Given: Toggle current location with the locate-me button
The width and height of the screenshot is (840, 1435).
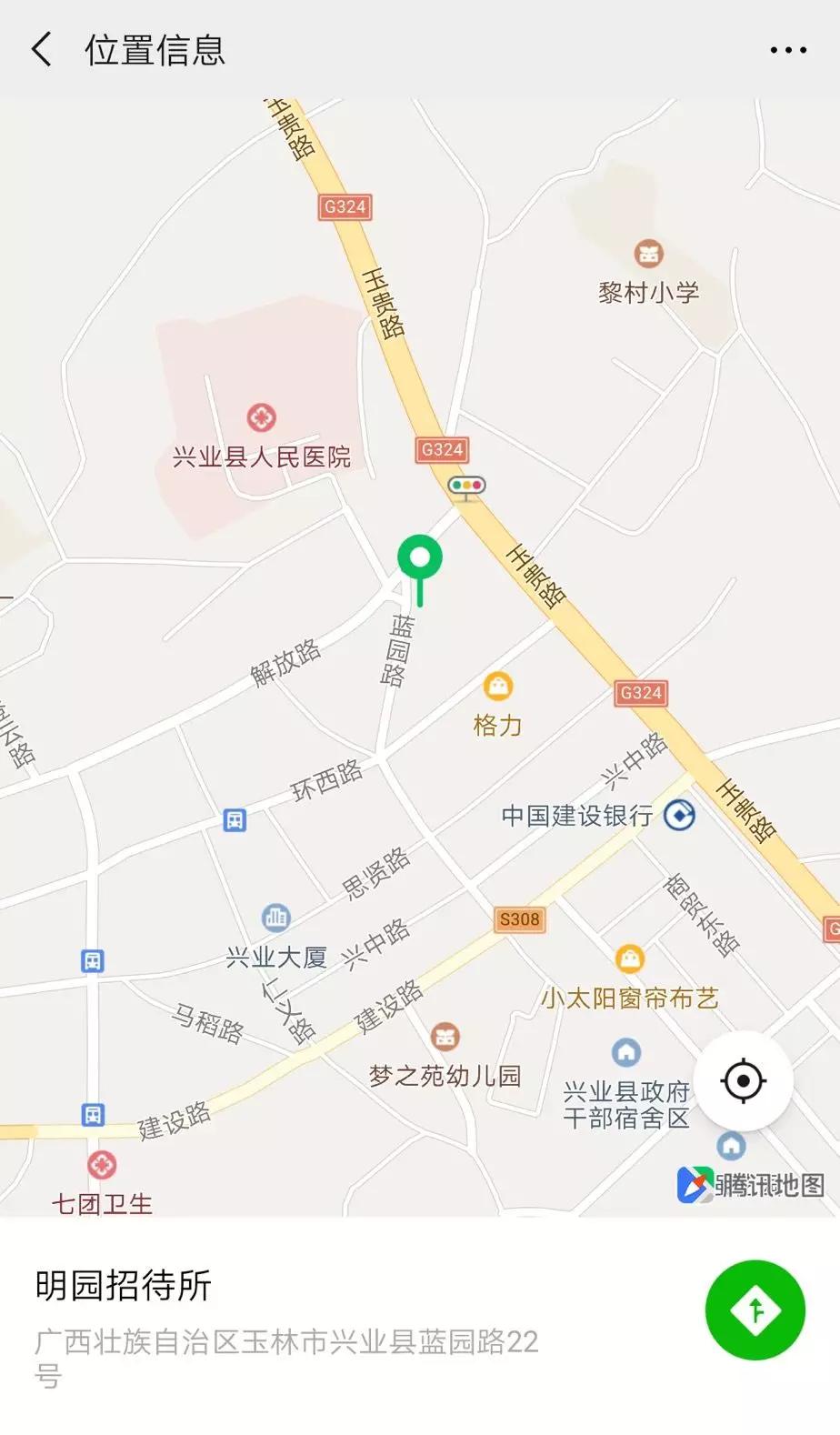Looking at the screenshot, I should coord(743,1079).
